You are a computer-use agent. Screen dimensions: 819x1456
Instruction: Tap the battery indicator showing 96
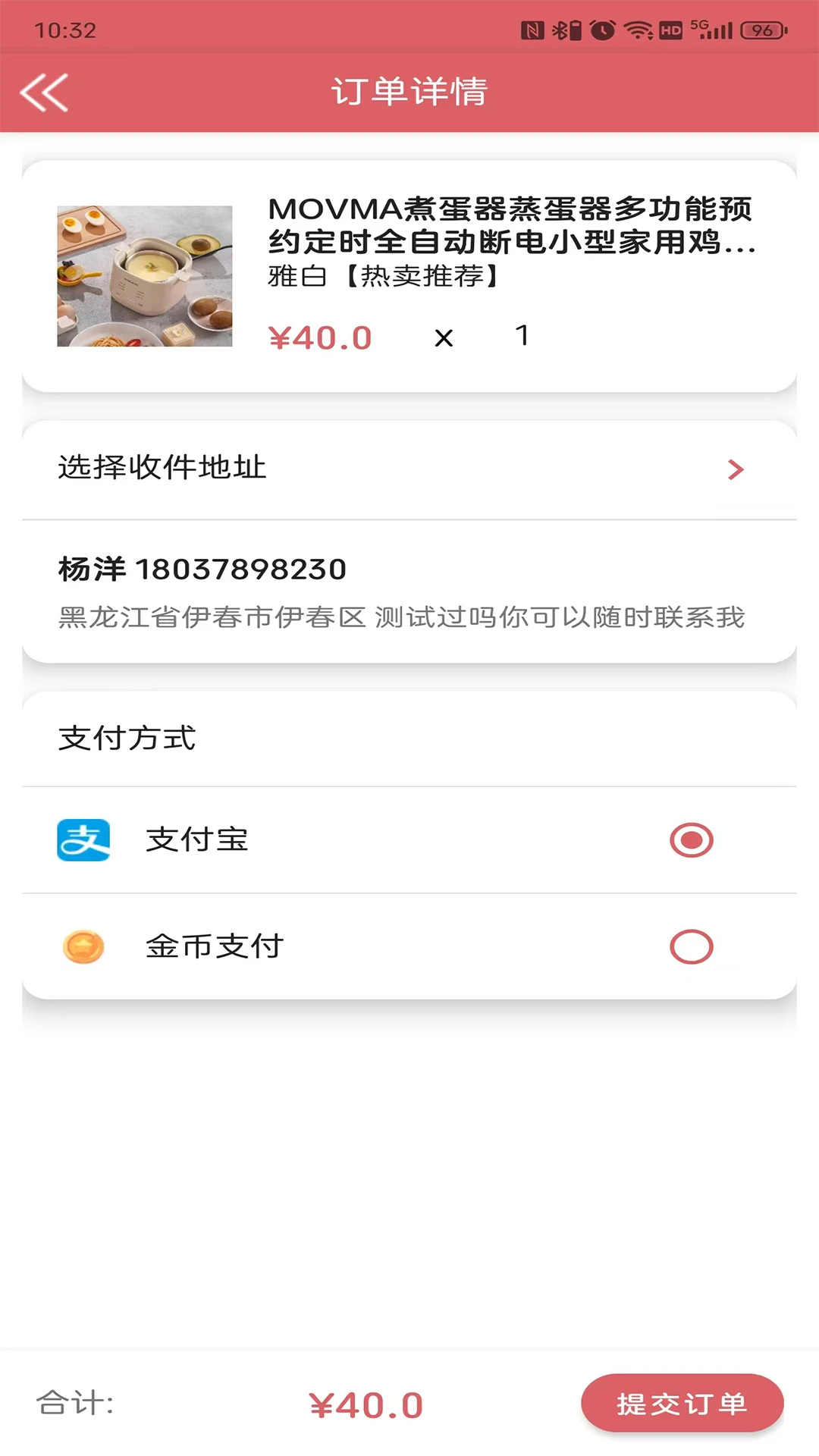click(760, 30)
